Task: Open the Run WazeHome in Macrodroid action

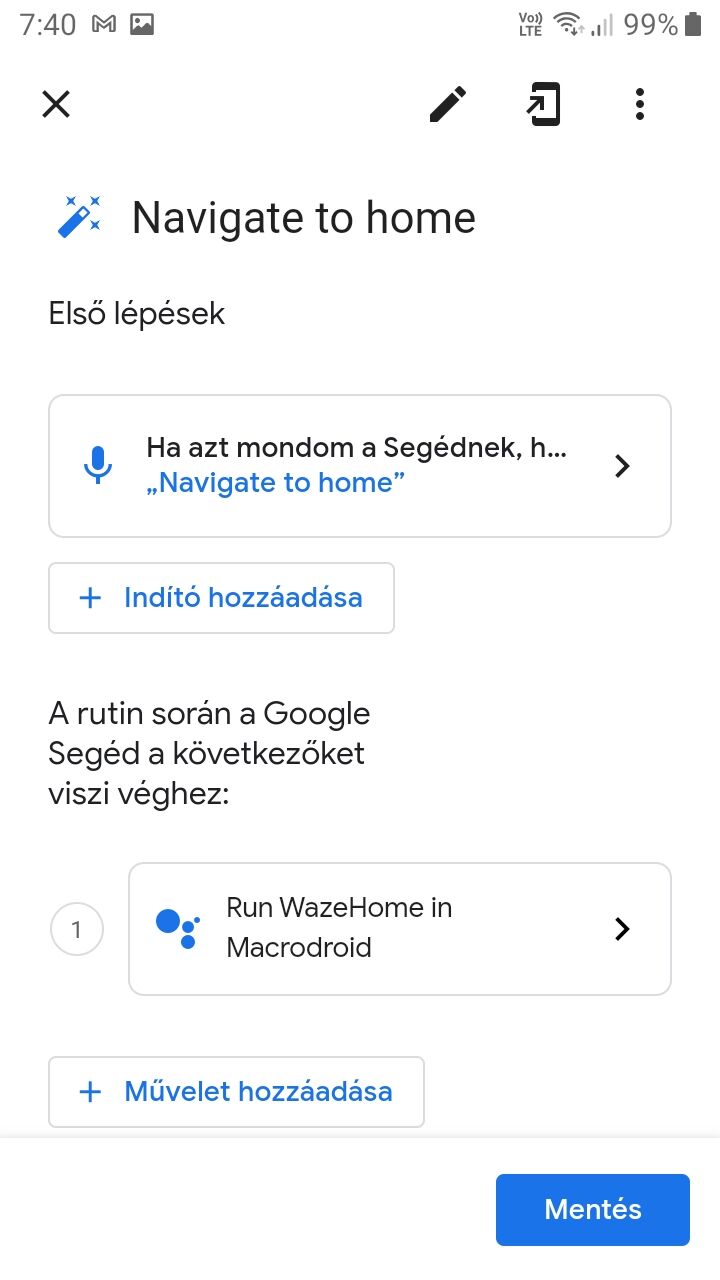Action: [x=400, y=929]
